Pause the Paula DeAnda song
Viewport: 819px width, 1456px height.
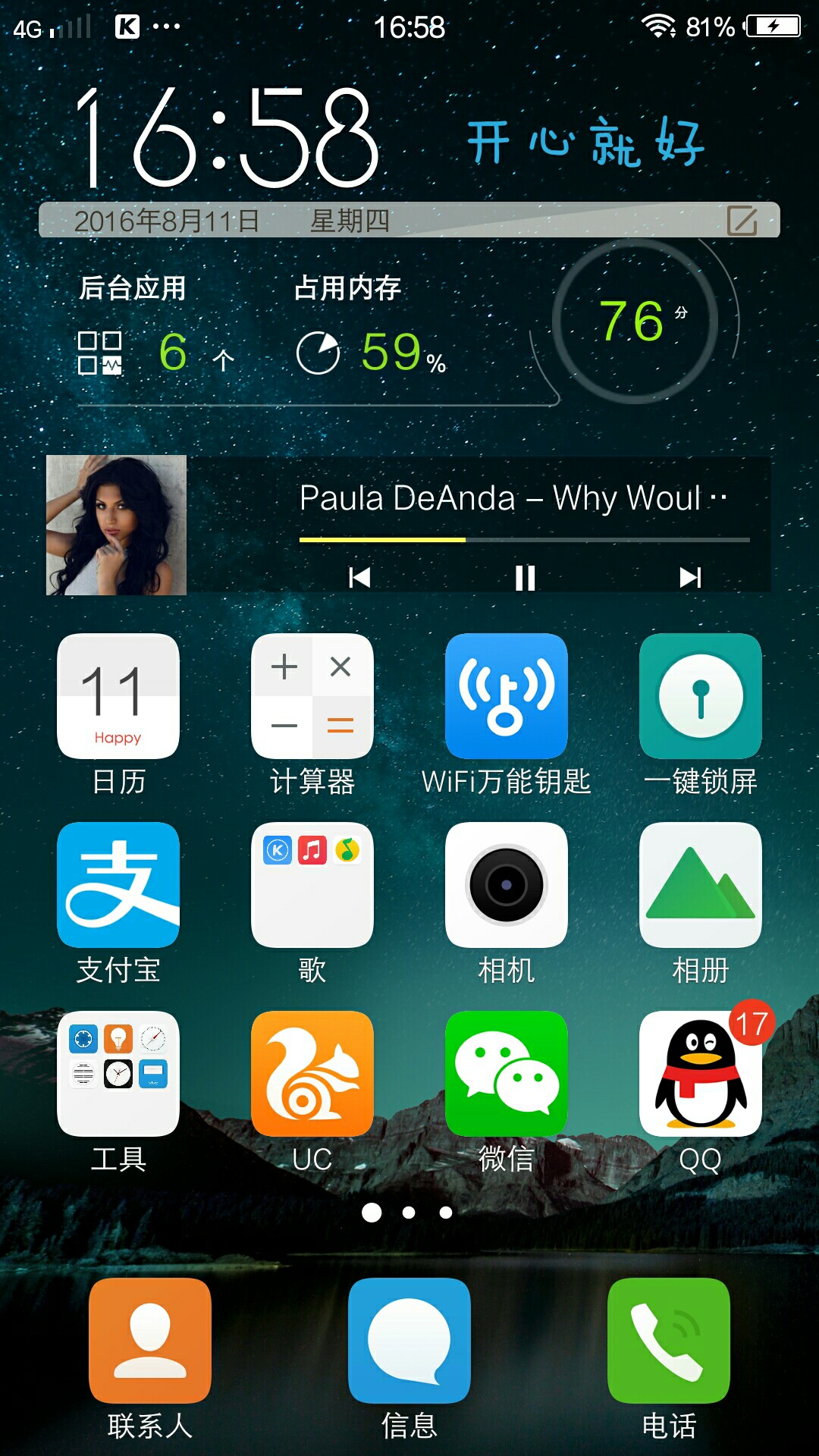(525, 577)
